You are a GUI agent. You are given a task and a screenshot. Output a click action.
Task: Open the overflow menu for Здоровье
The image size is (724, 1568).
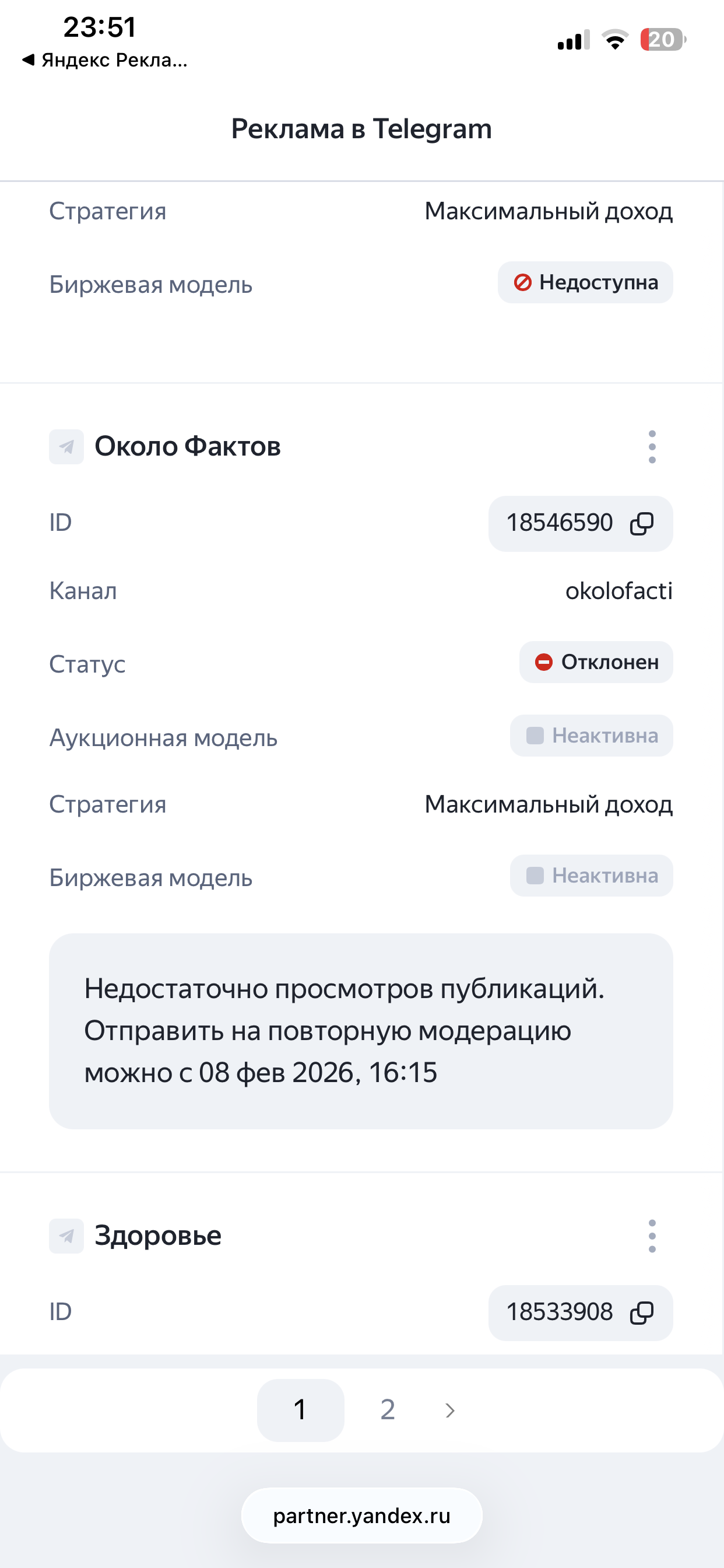click(x=652, y=1235)
